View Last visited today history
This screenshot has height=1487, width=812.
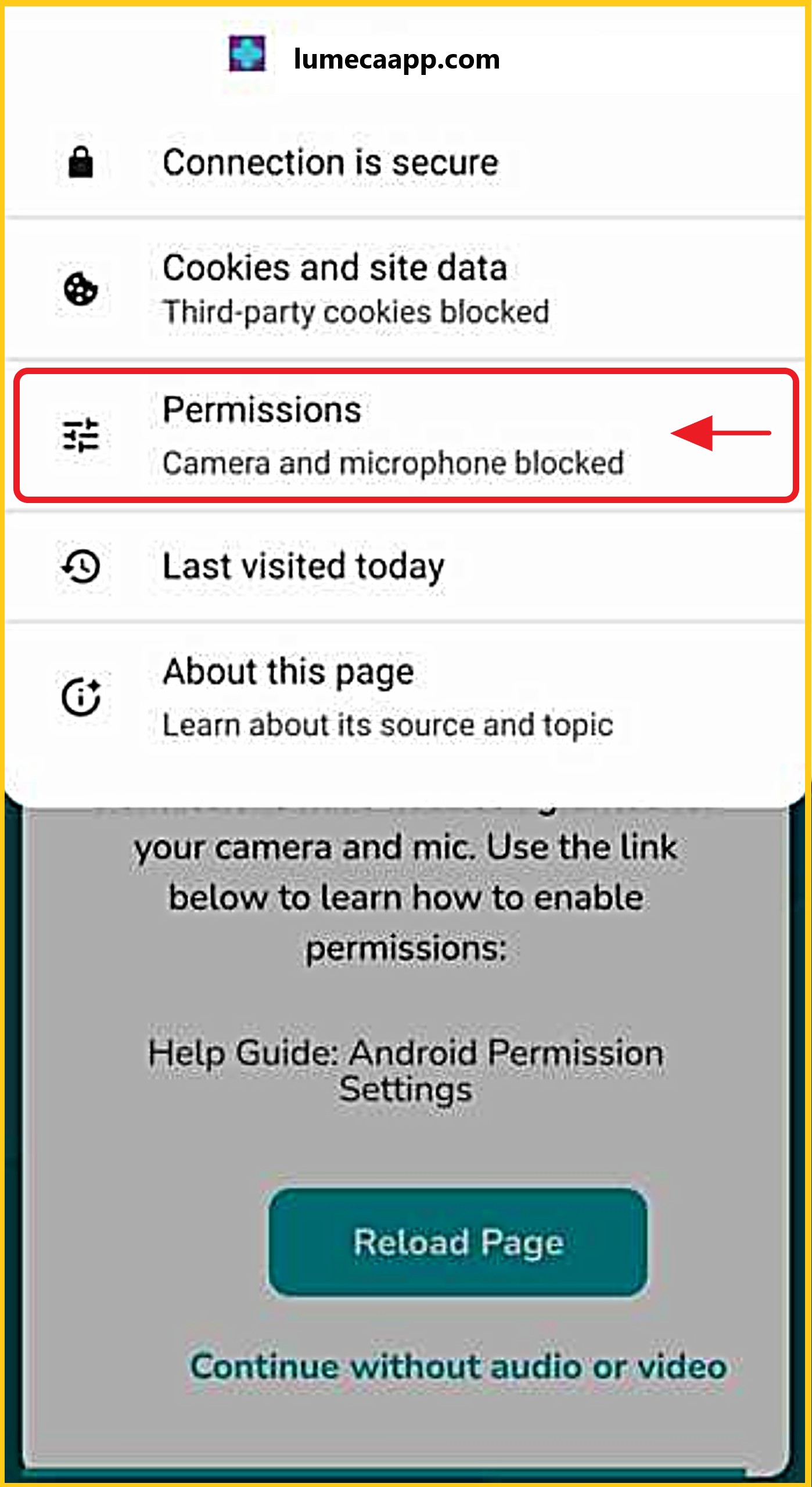[x=303, y=566]
